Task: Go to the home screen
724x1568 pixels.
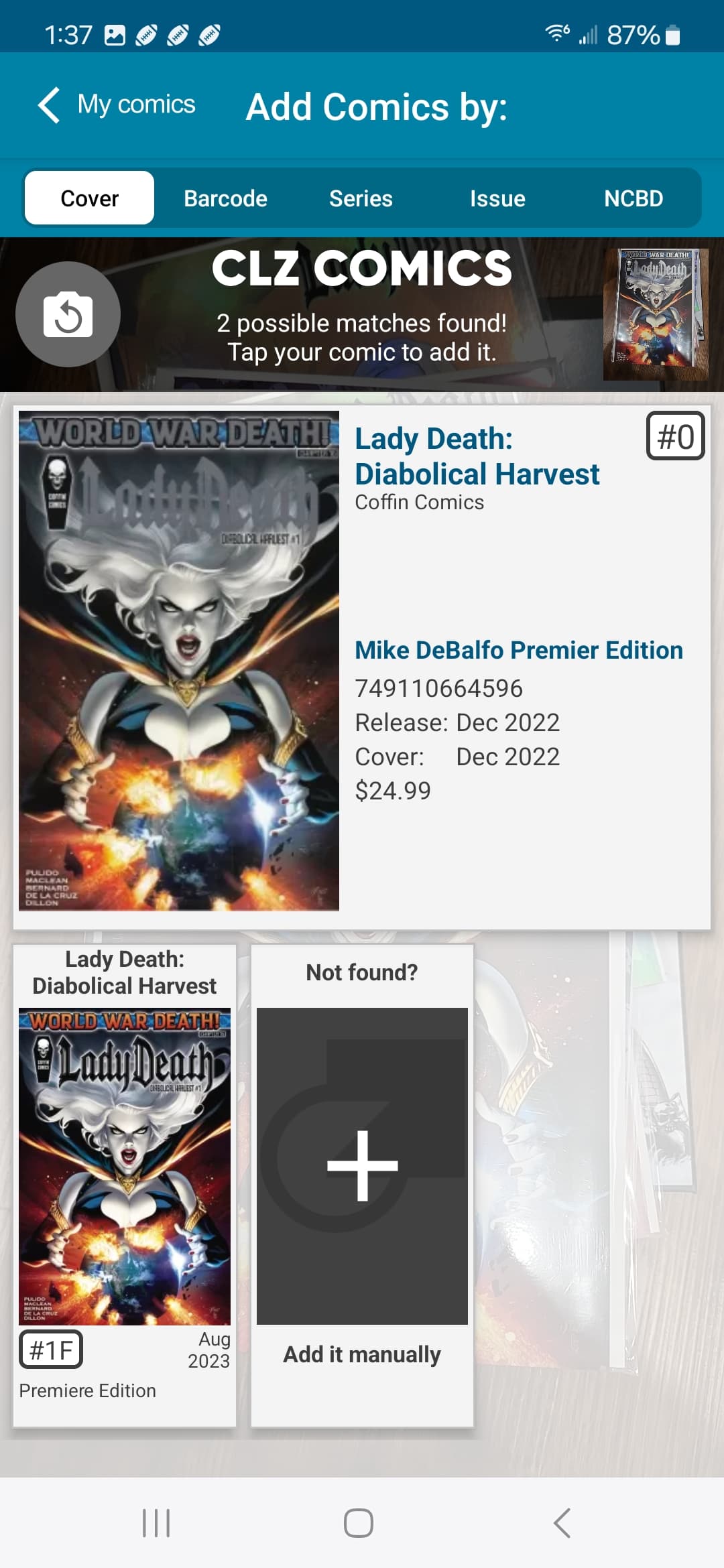Action: point(359,1522)
